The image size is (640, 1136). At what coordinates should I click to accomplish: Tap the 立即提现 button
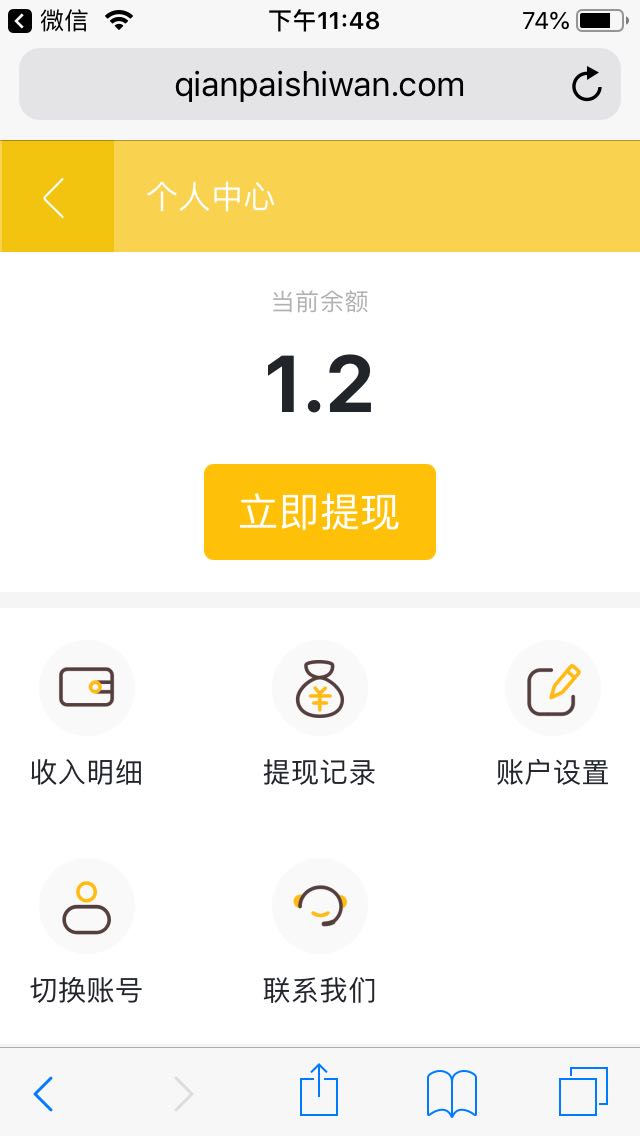click(x=320, y=512)
